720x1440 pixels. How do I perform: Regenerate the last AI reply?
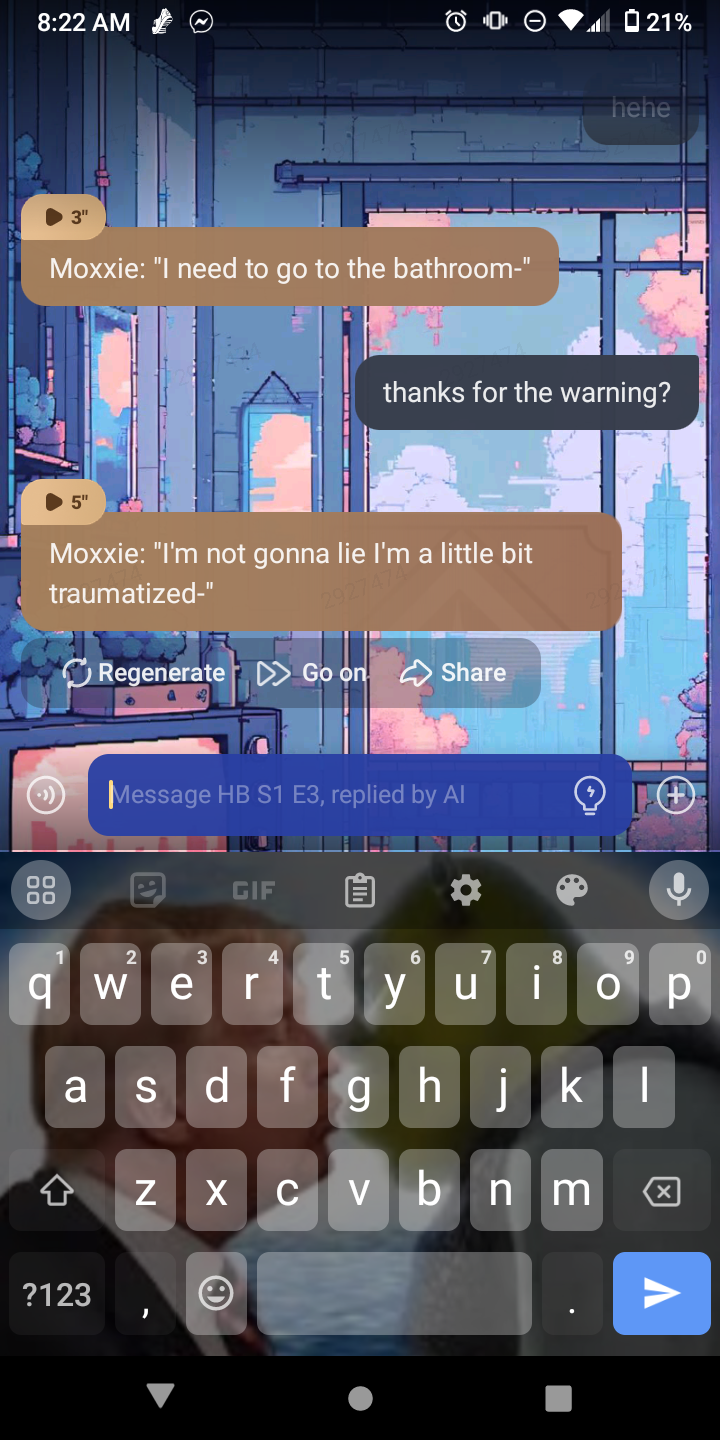[144, 673]
